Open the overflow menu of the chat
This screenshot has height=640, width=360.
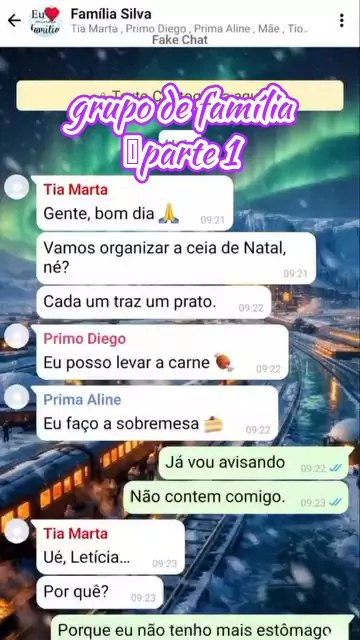pos(341,20)
